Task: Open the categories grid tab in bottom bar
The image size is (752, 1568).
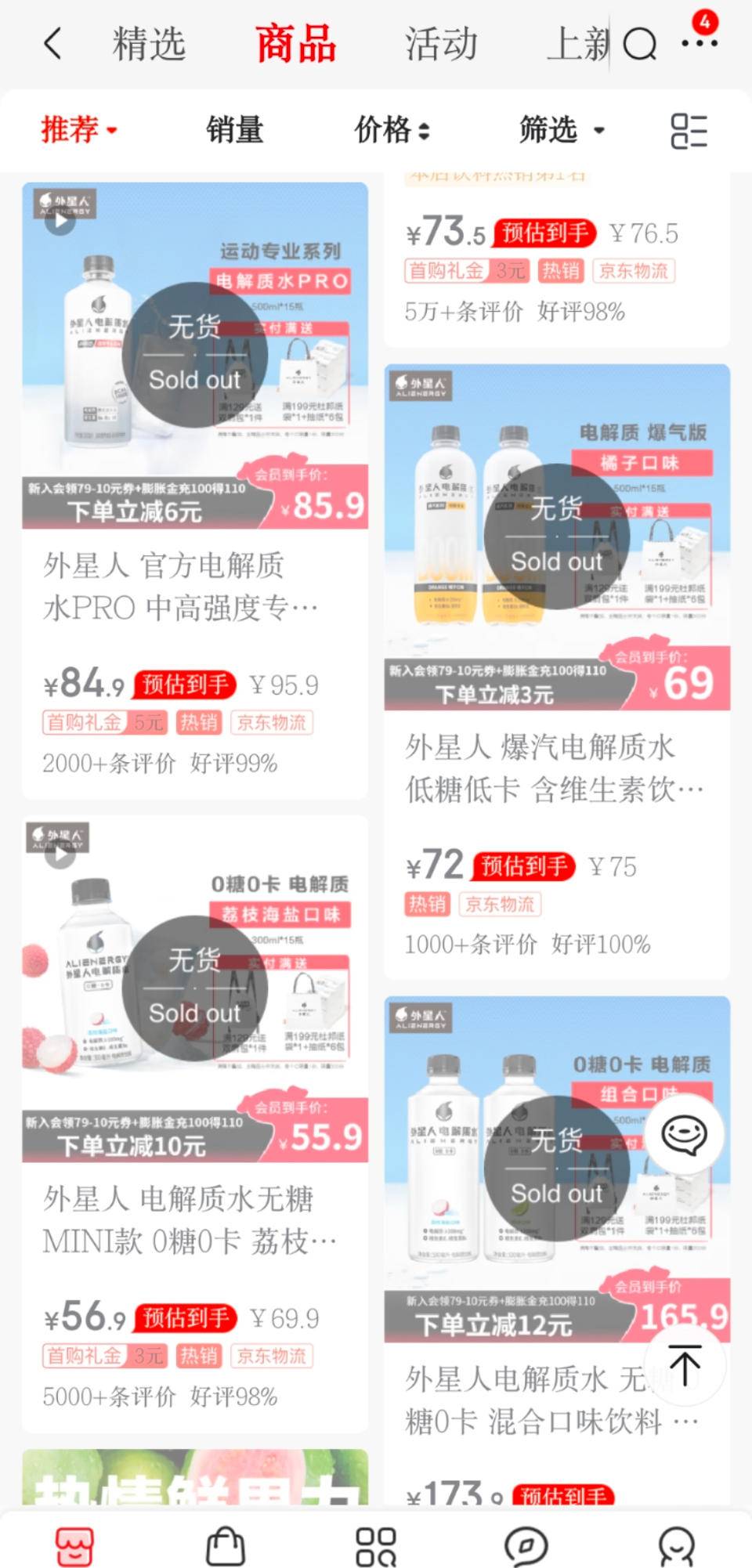Action: [x=376, y=1546]
